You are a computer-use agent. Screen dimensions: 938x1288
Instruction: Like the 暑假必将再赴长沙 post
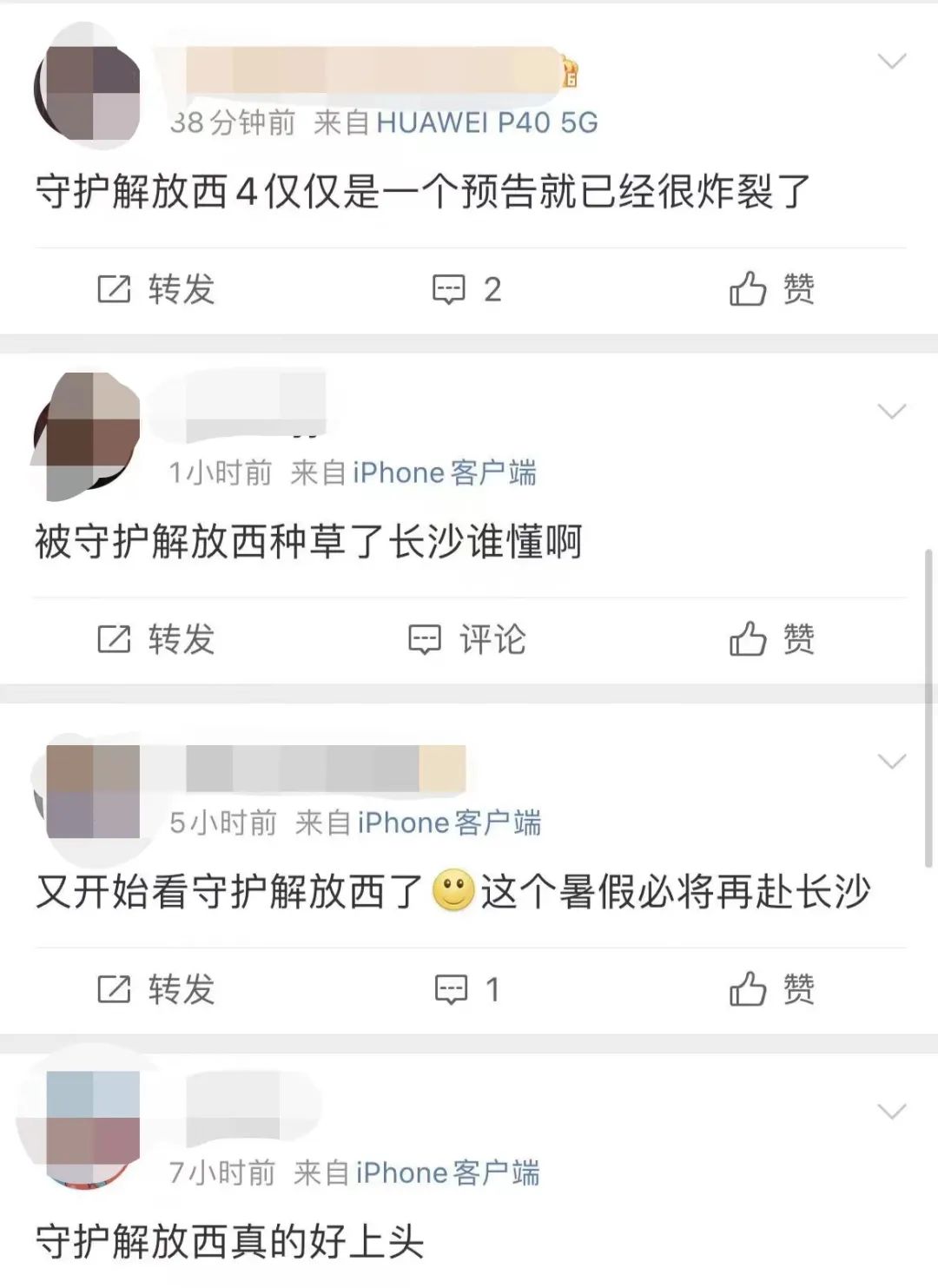771,990
